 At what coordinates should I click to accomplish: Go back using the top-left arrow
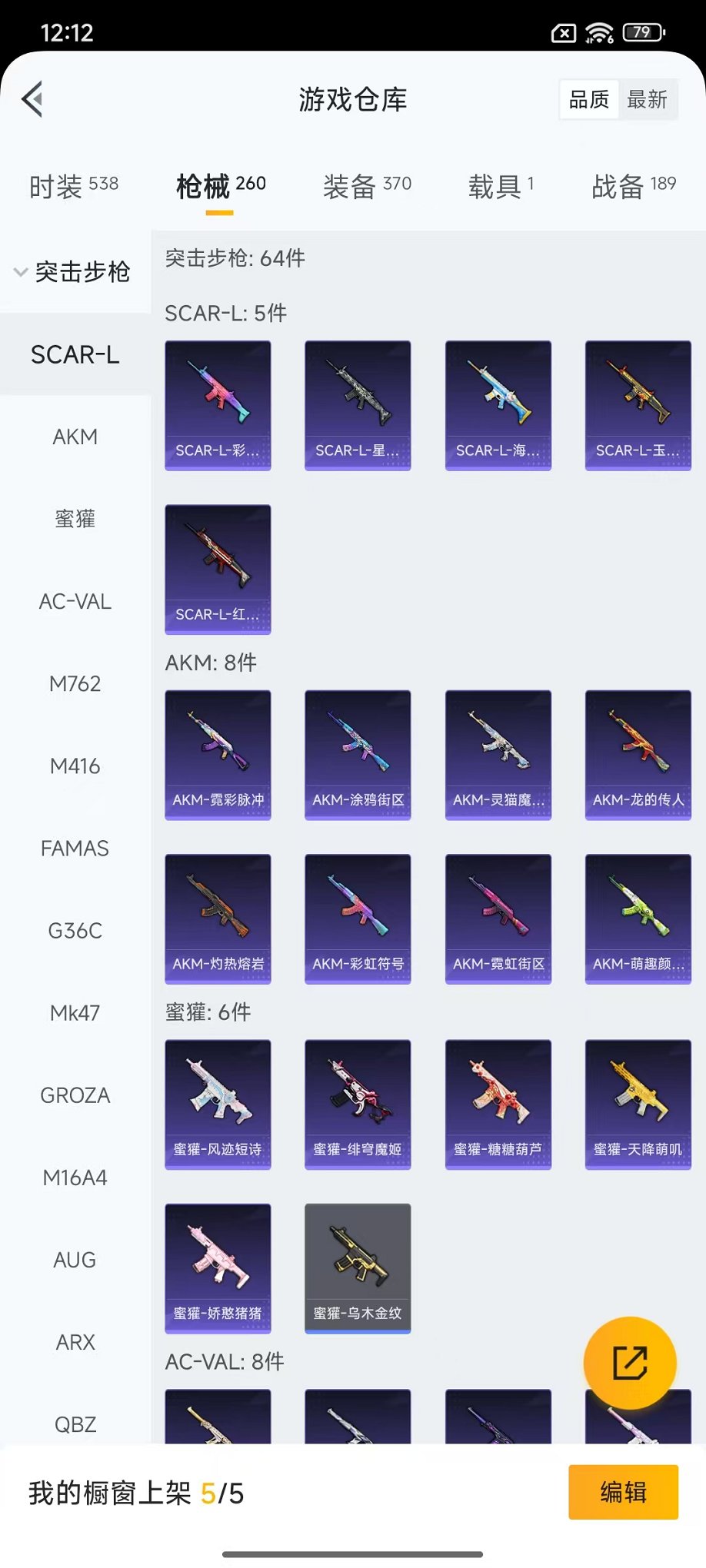32,99
